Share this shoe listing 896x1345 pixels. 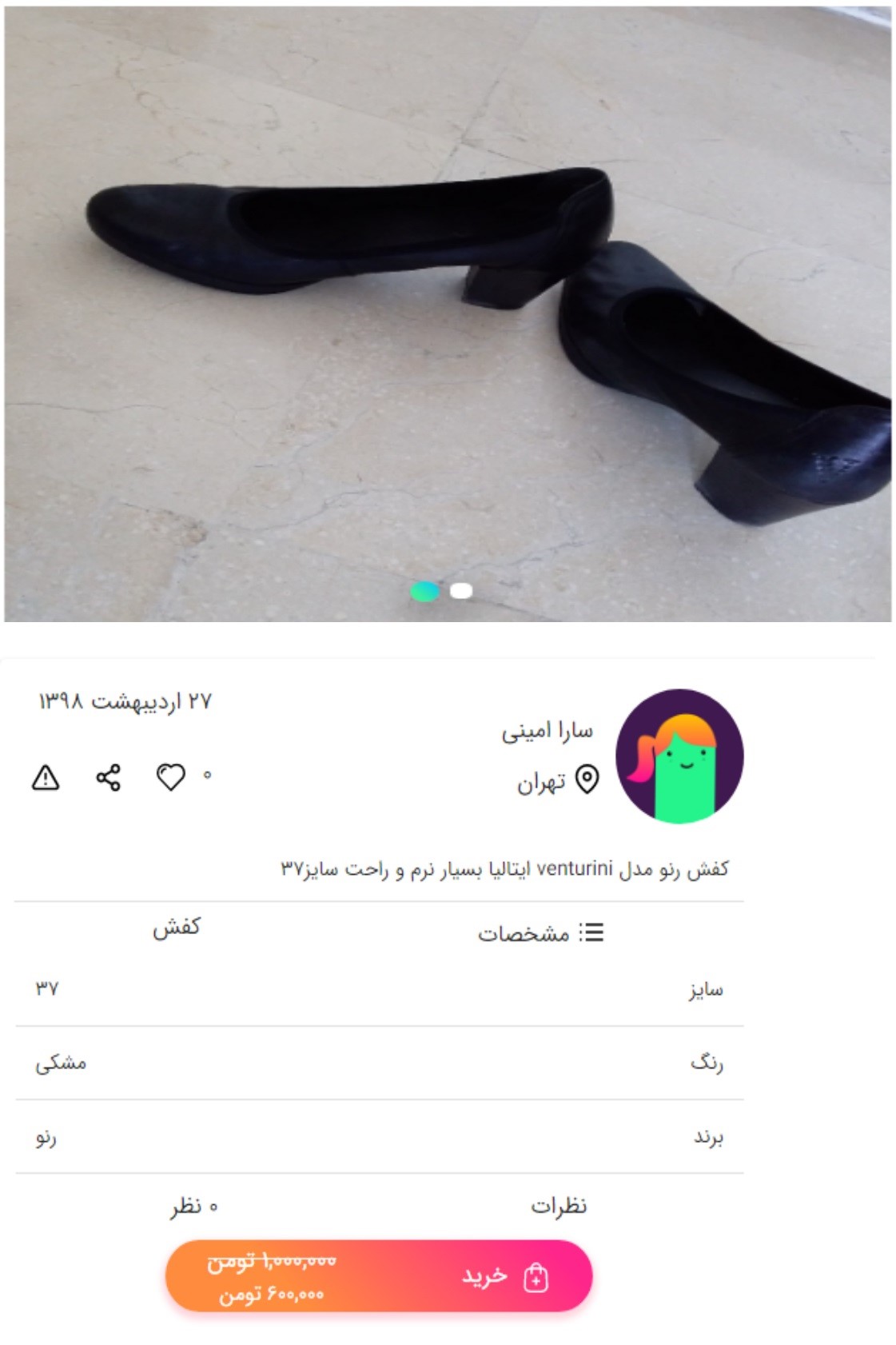pyautogui.click(x=108, y=777)
